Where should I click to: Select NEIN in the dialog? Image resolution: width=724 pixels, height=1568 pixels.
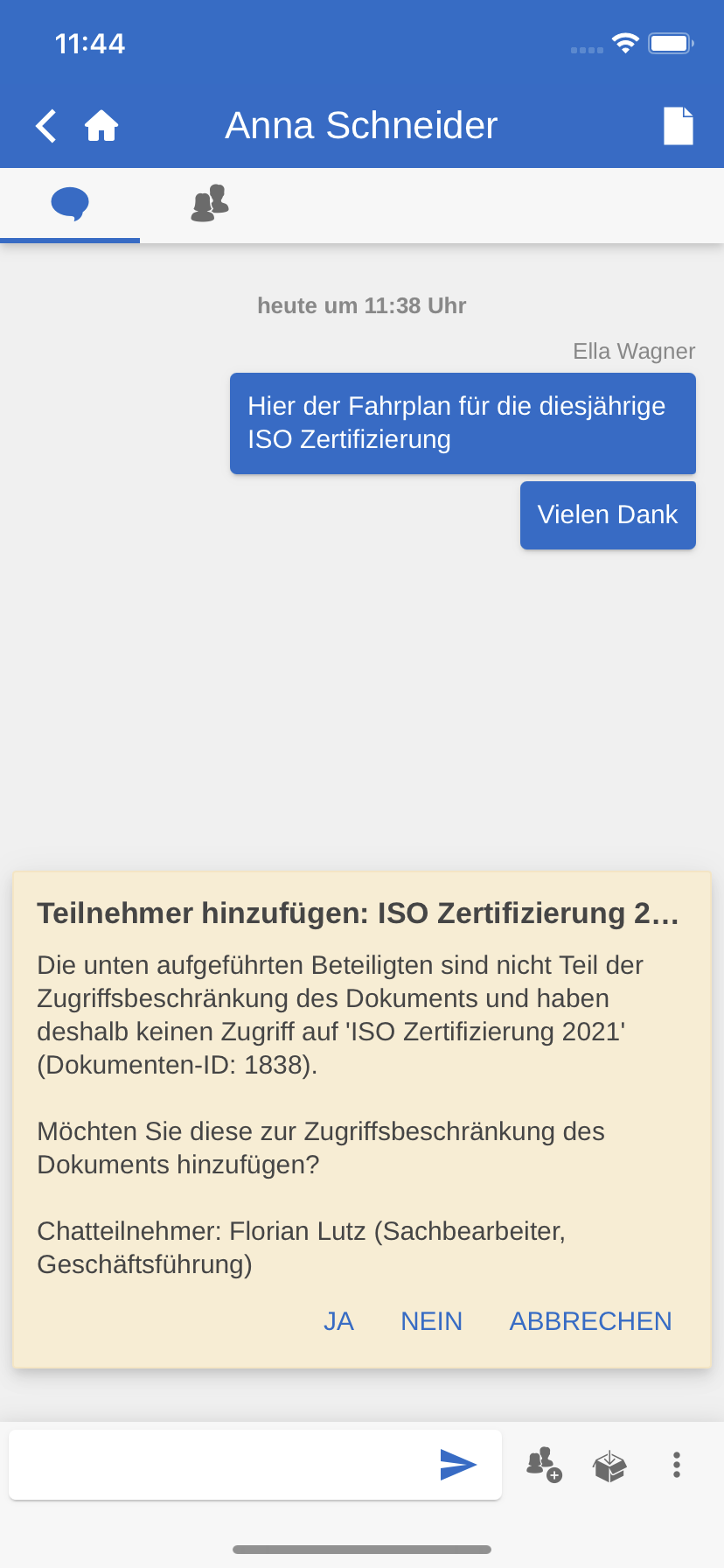tap(431, 1320)
